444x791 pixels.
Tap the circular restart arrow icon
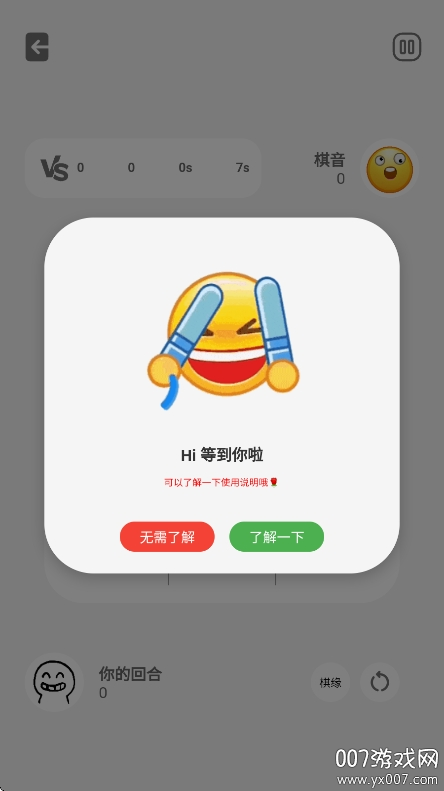[379, 683]
